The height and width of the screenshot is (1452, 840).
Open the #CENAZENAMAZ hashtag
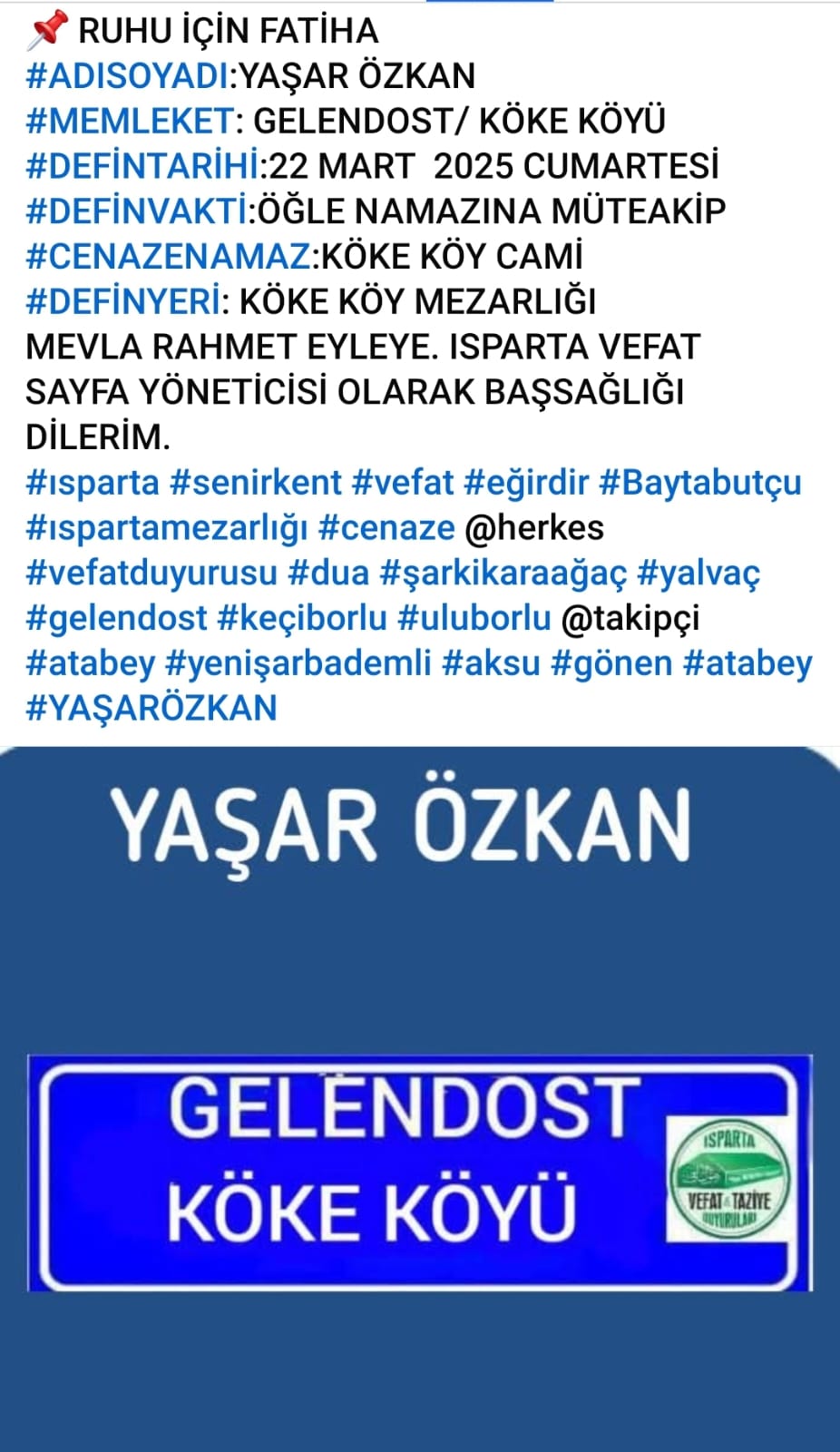[x=169, y=257]
